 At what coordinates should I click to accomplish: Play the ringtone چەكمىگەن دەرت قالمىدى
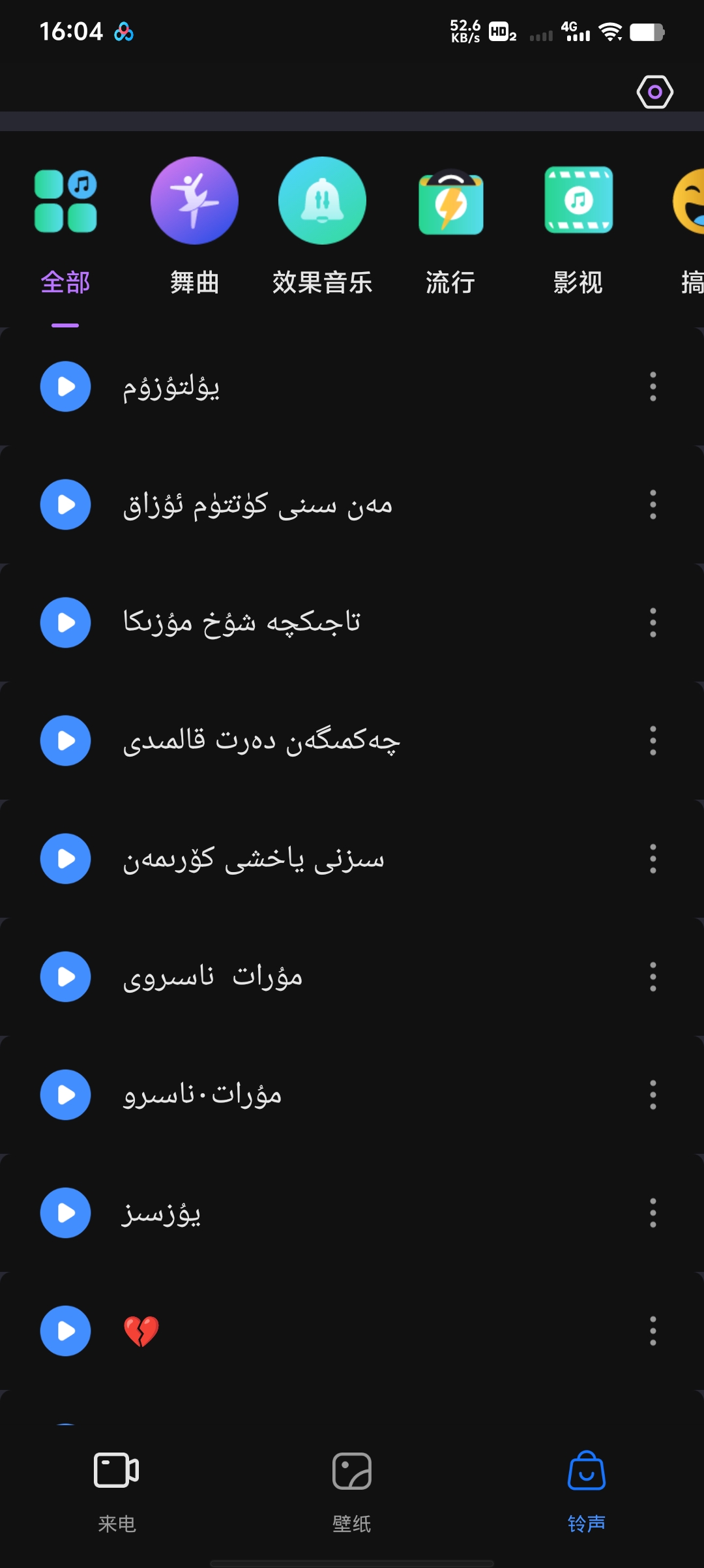[x=65, y=741]
